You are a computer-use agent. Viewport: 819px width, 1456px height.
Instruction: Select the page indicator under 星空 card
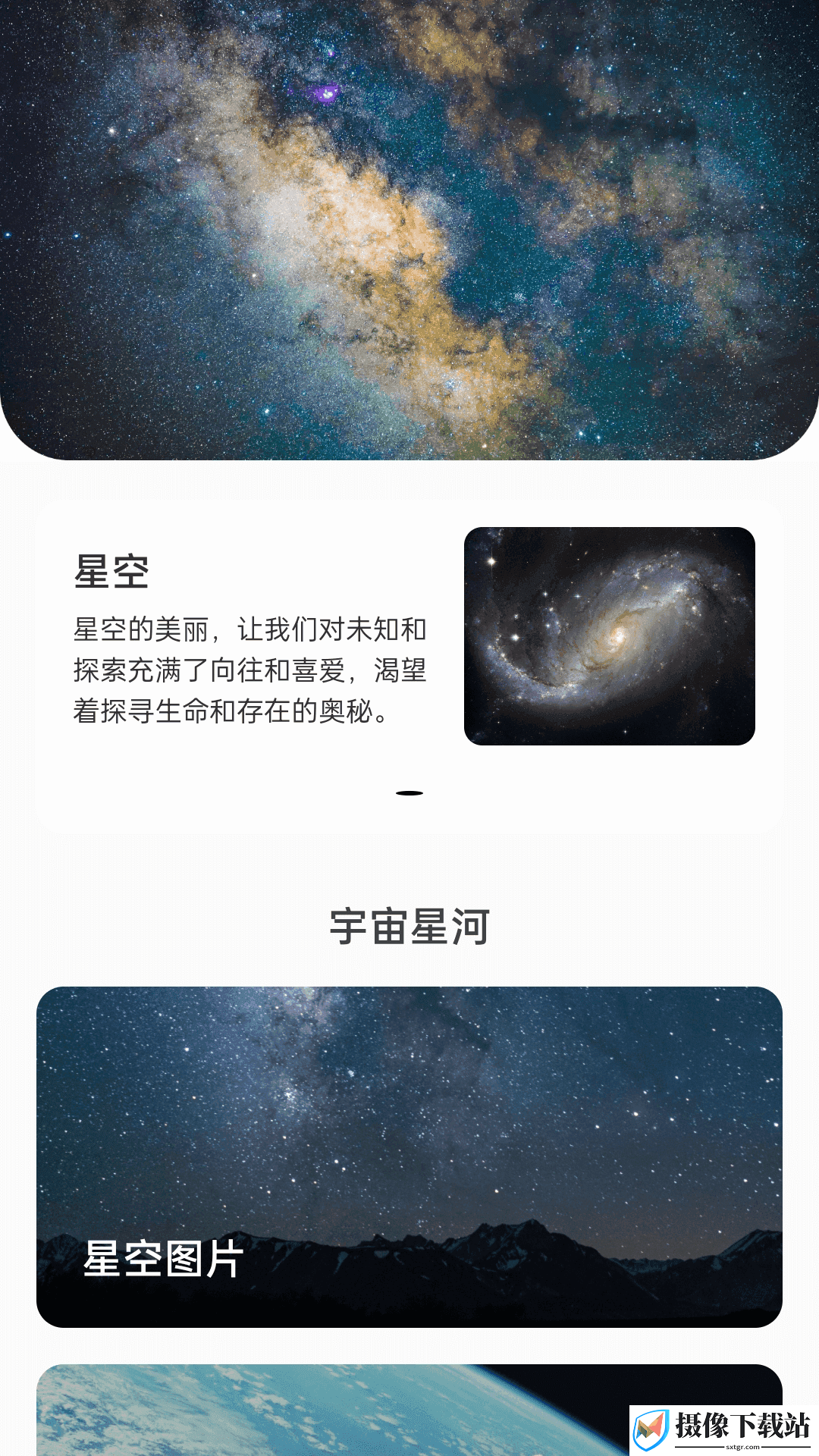[409, 793]
